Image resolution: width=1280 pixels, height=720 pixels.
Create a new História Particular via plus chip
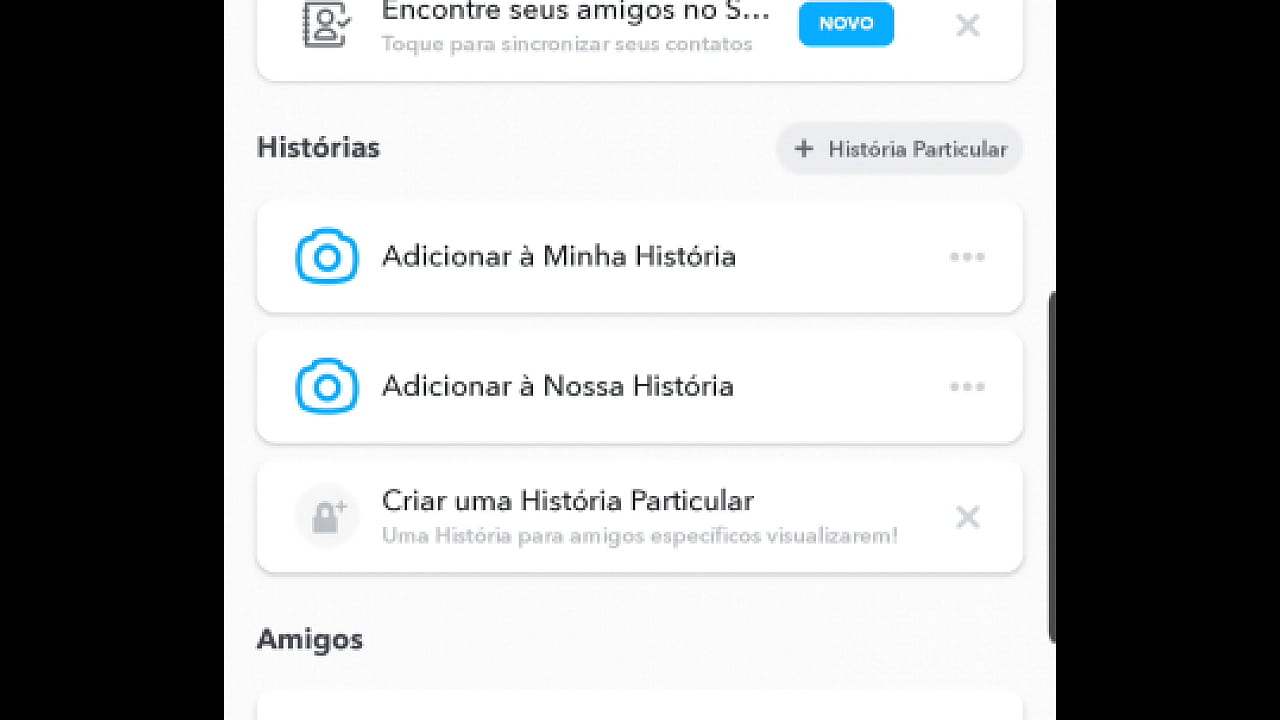click(899, 149)
